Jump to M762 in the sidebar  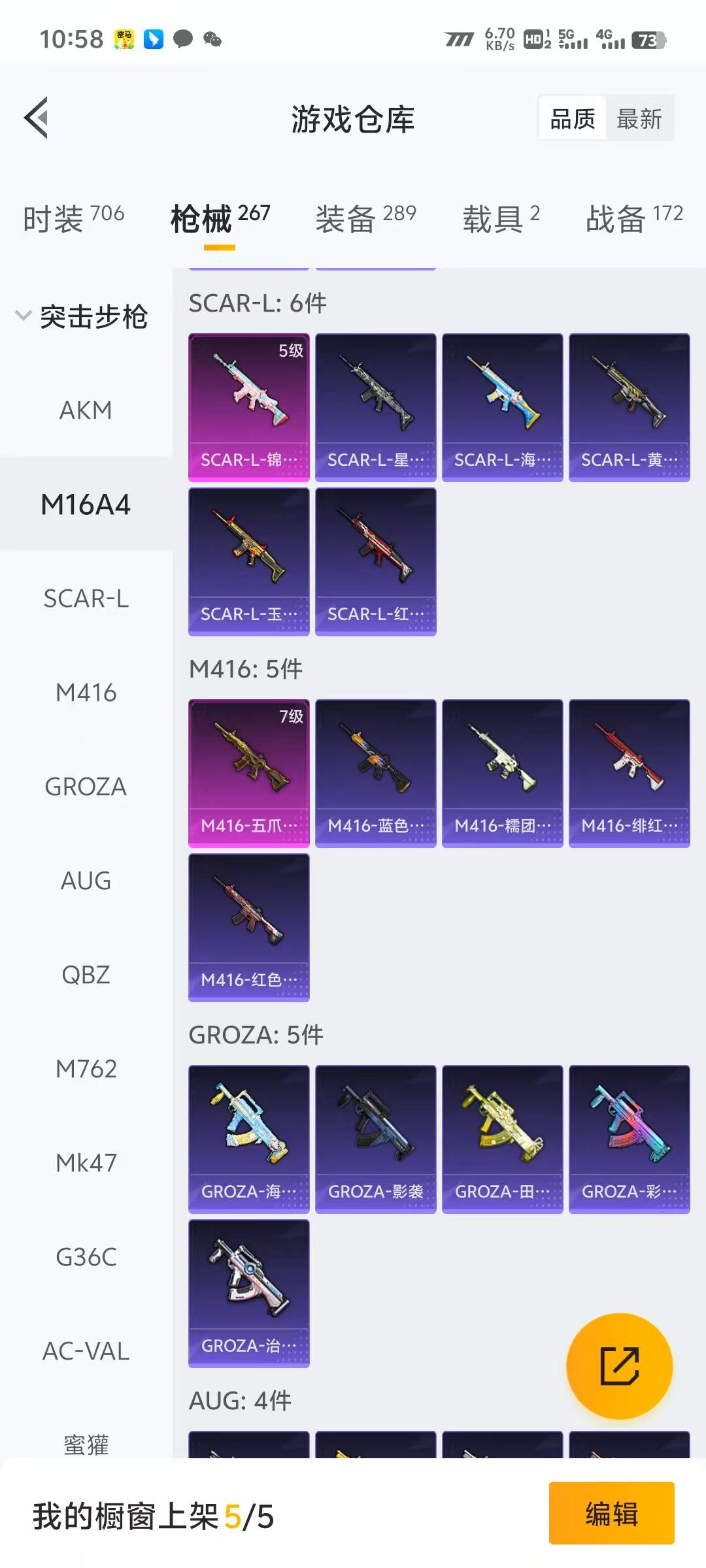click(x=86, y=1069)
